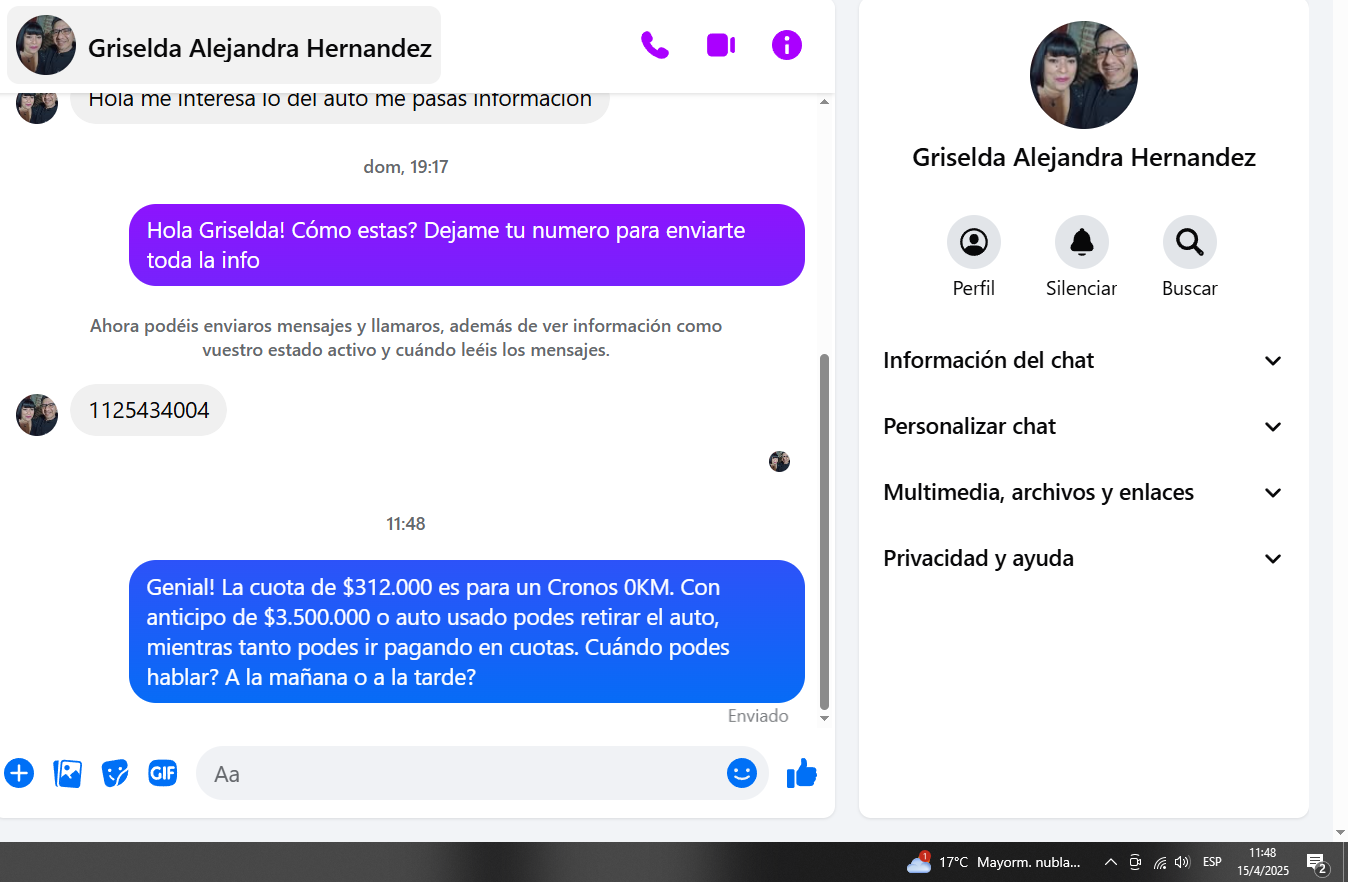
Task: Send a thumbs-up like
Action: click(802, 773)
